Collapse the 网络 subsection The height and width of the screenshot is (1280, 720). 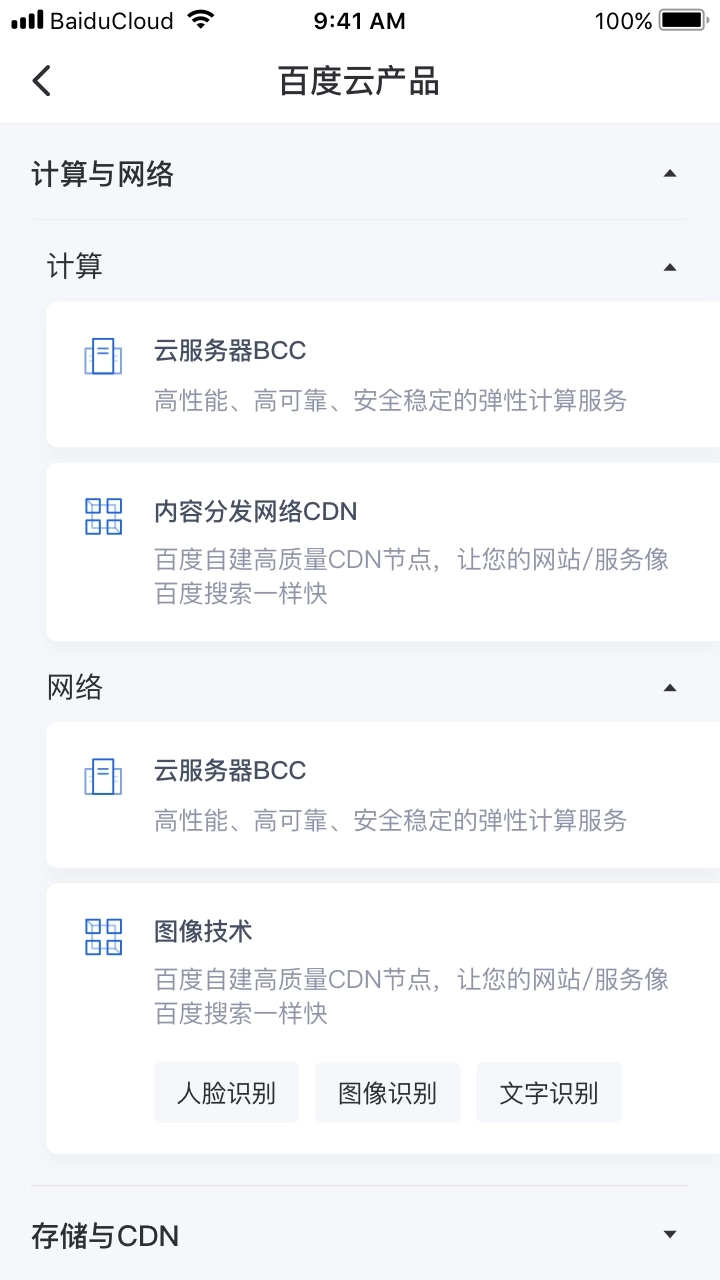coord(670,686)
